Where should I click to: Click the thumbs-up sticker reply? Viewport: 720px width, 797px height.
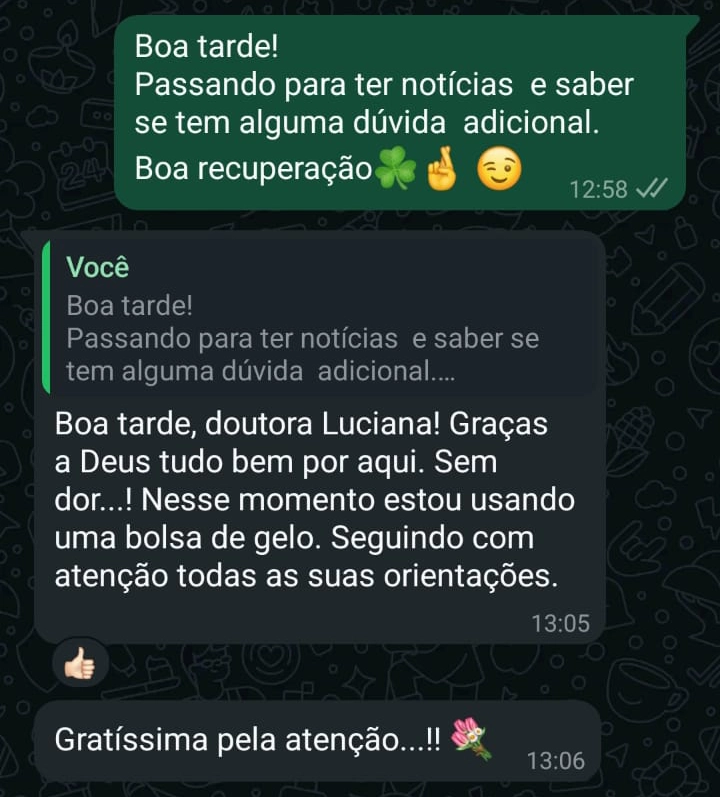tap(78, 662)
